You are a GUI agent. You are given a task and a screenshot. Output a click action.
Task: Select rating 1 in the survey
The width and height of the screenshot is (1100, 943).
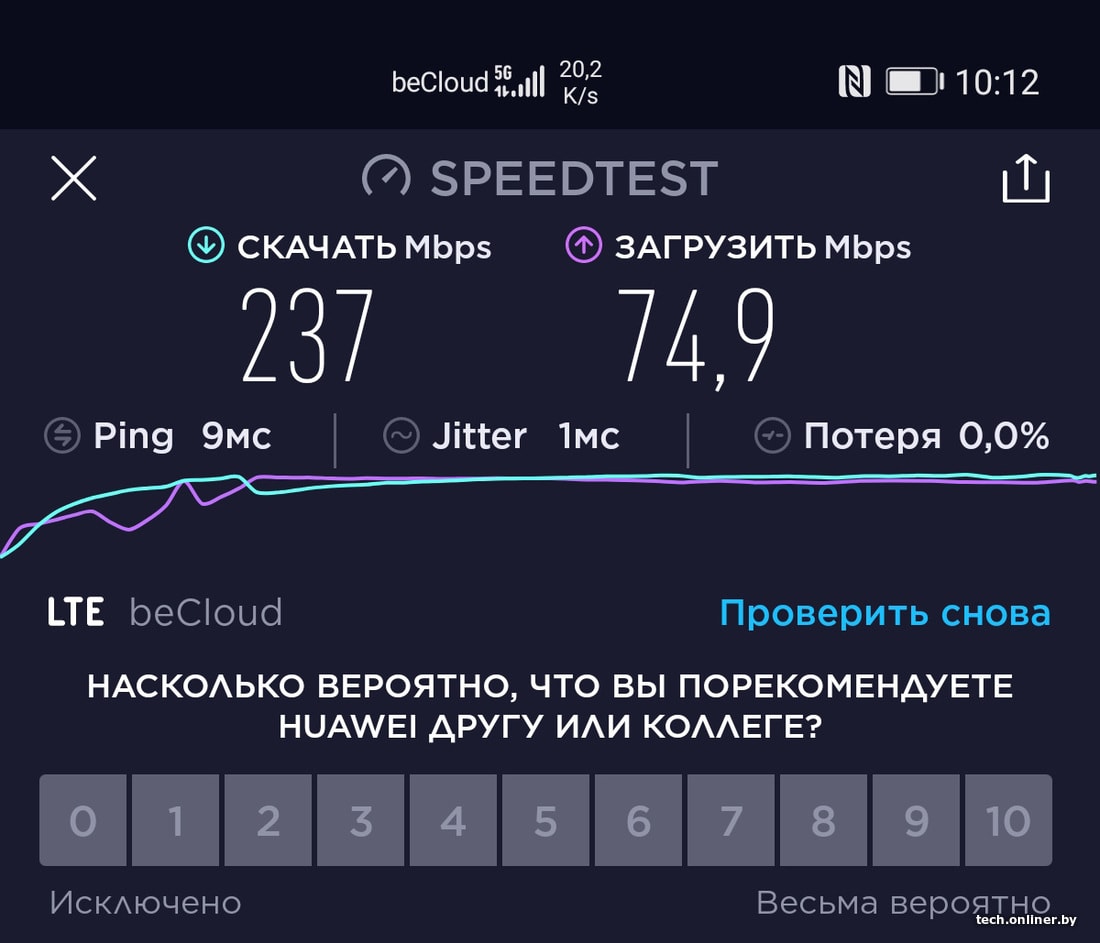(175, 820)
